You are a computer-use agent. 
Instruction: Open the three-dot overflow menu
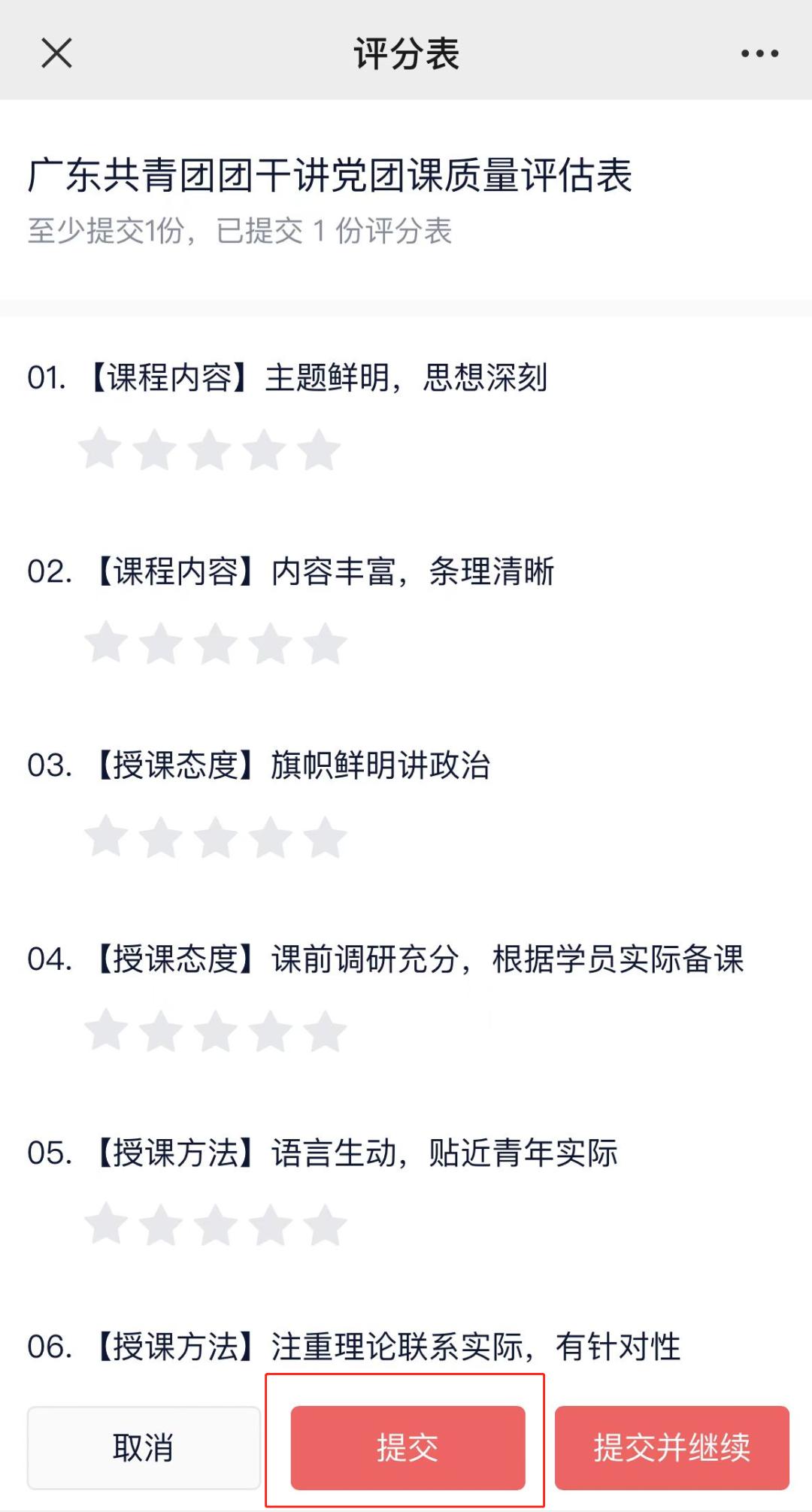tap(759, 53)
